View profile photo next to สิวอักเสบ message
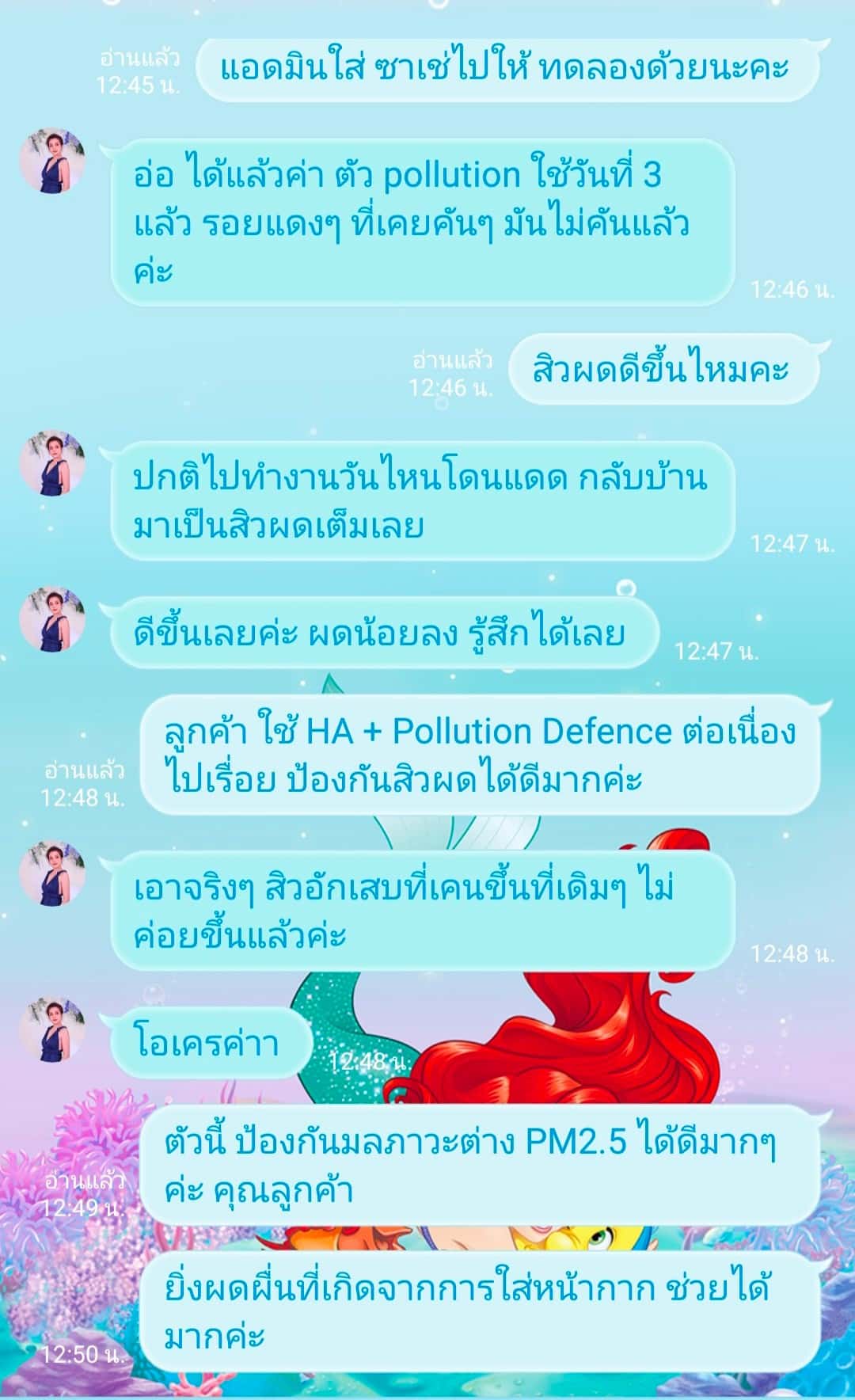This screenshot has height=1400, width=855. tap(52, 873)
